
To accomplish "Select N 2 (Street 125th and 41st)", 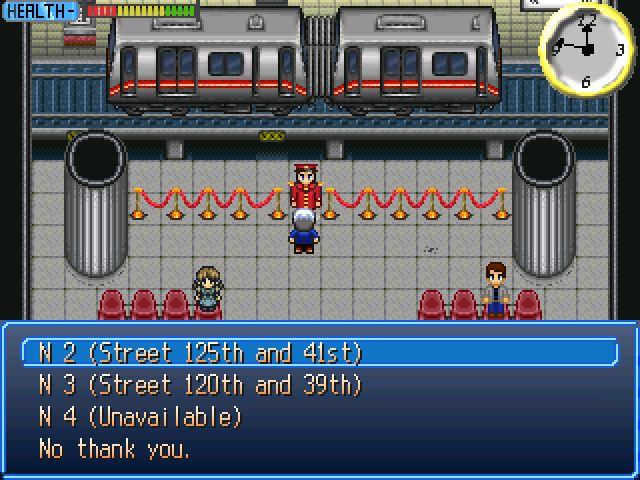I will 200,353.
